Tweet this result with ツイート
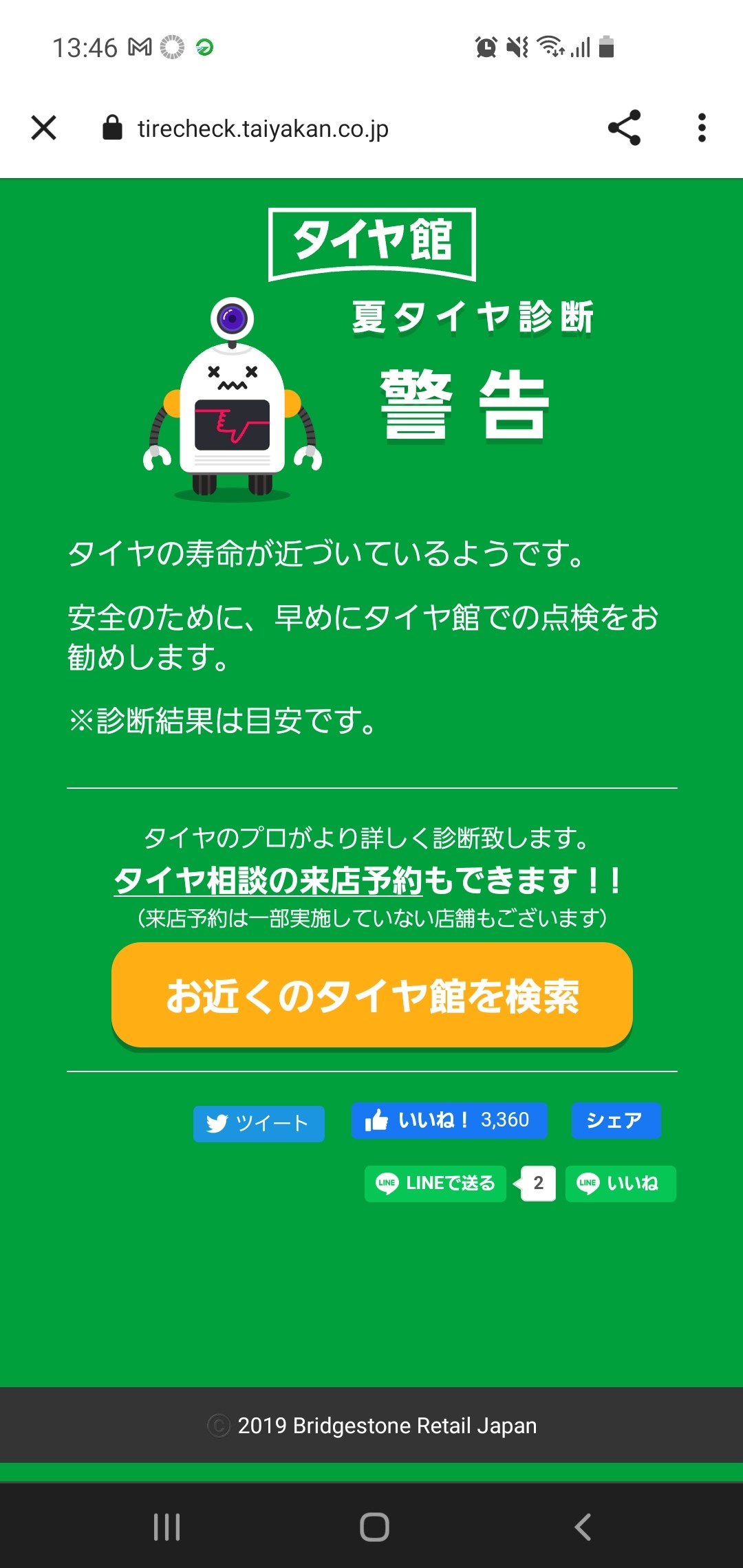 259,1124
